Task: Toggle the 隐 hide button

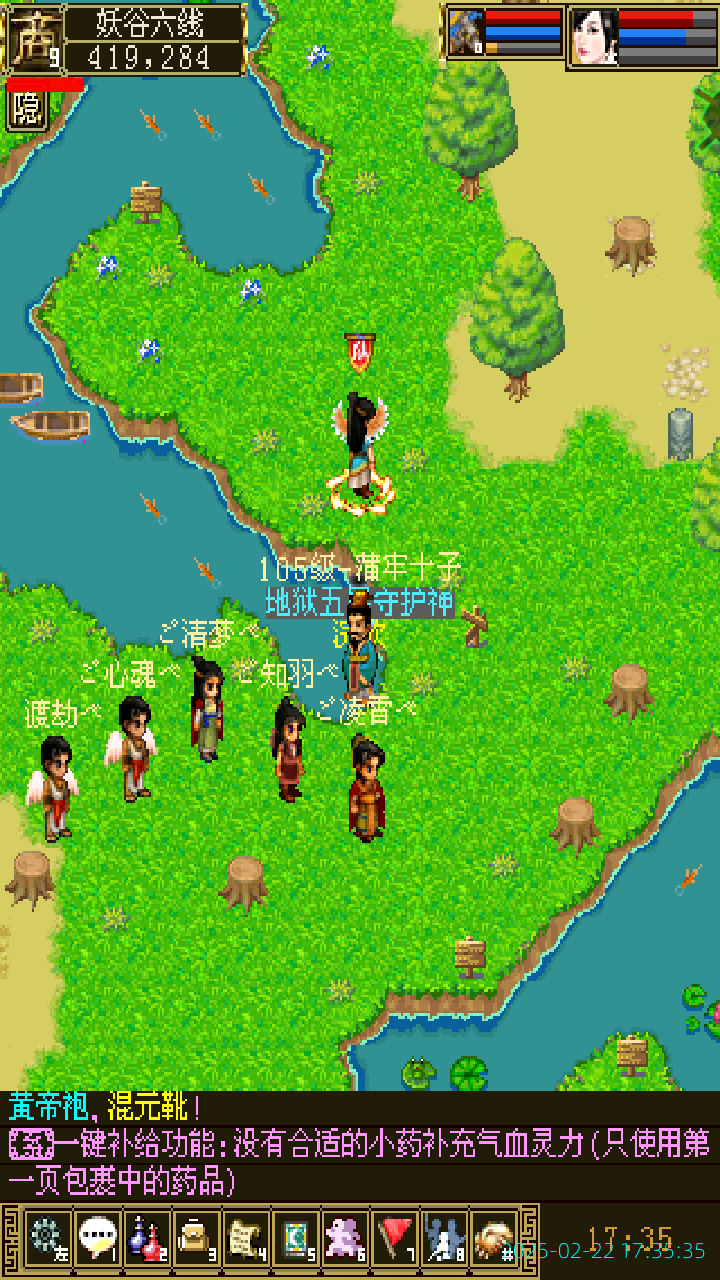Action: coord(27,109)
